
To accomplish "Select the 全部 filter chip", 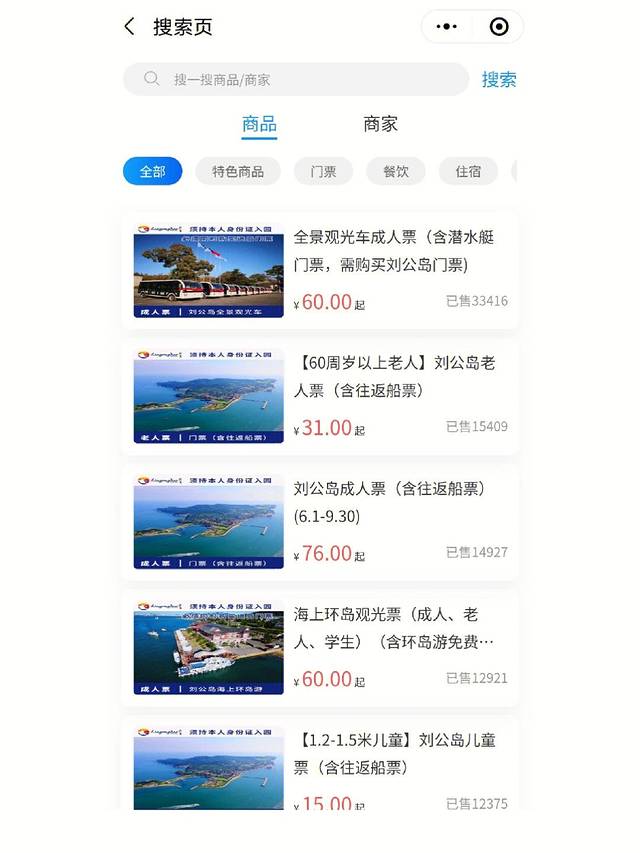I will [152, 171].
